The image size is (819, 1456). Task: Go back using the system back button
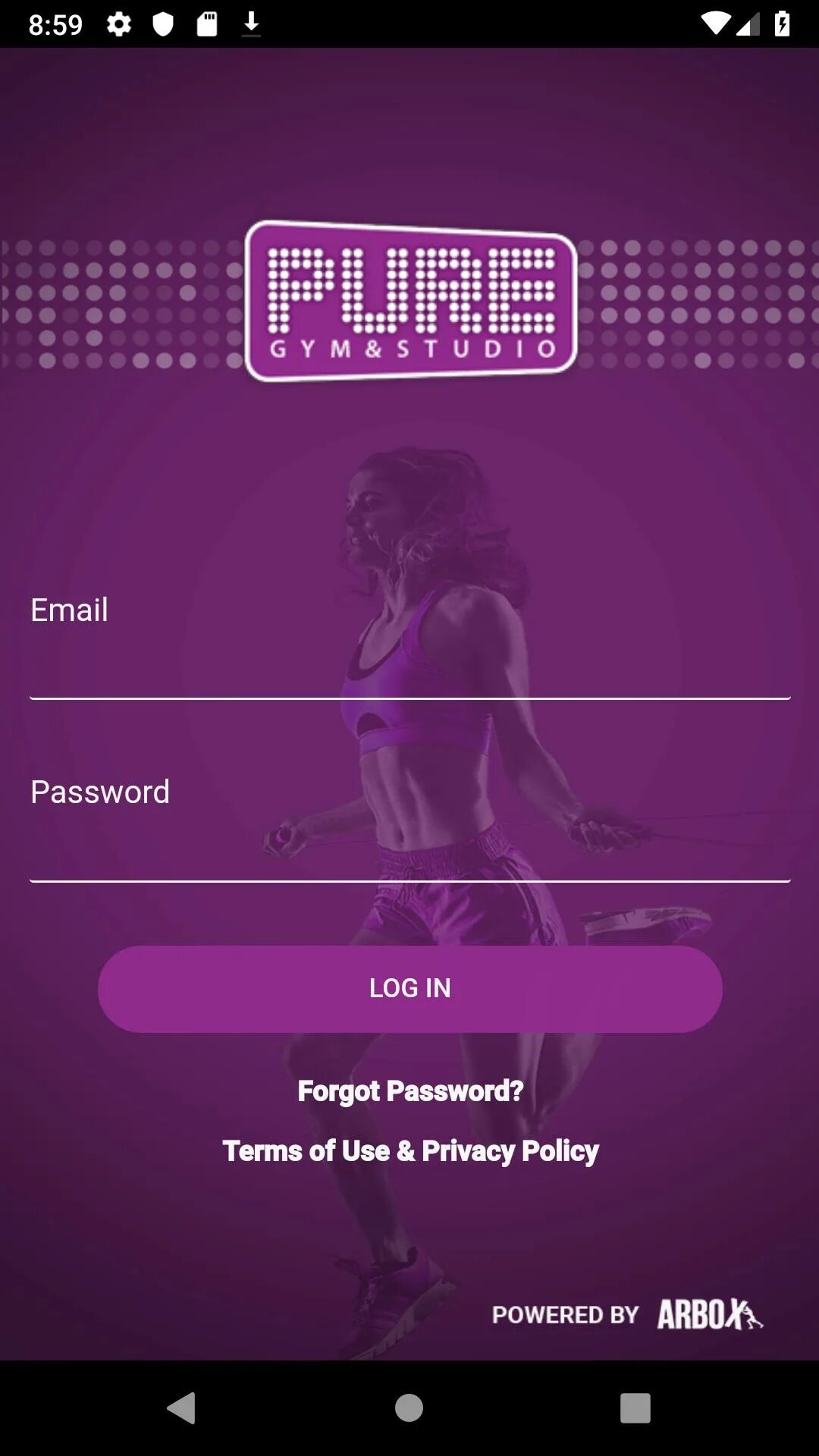182,1407
